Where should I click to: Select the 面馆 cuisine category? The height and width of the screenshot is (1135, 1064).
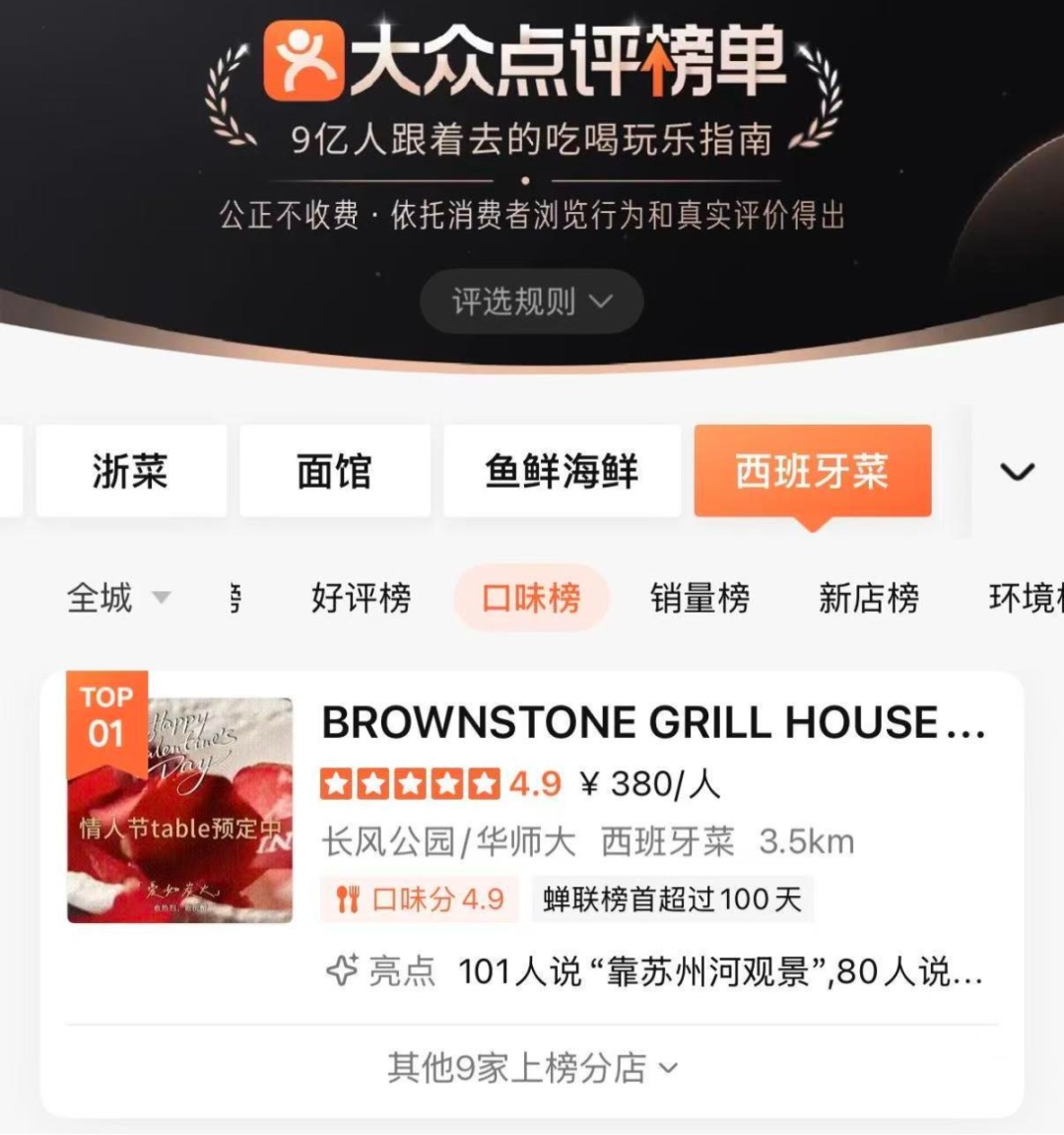coord(334,471)
